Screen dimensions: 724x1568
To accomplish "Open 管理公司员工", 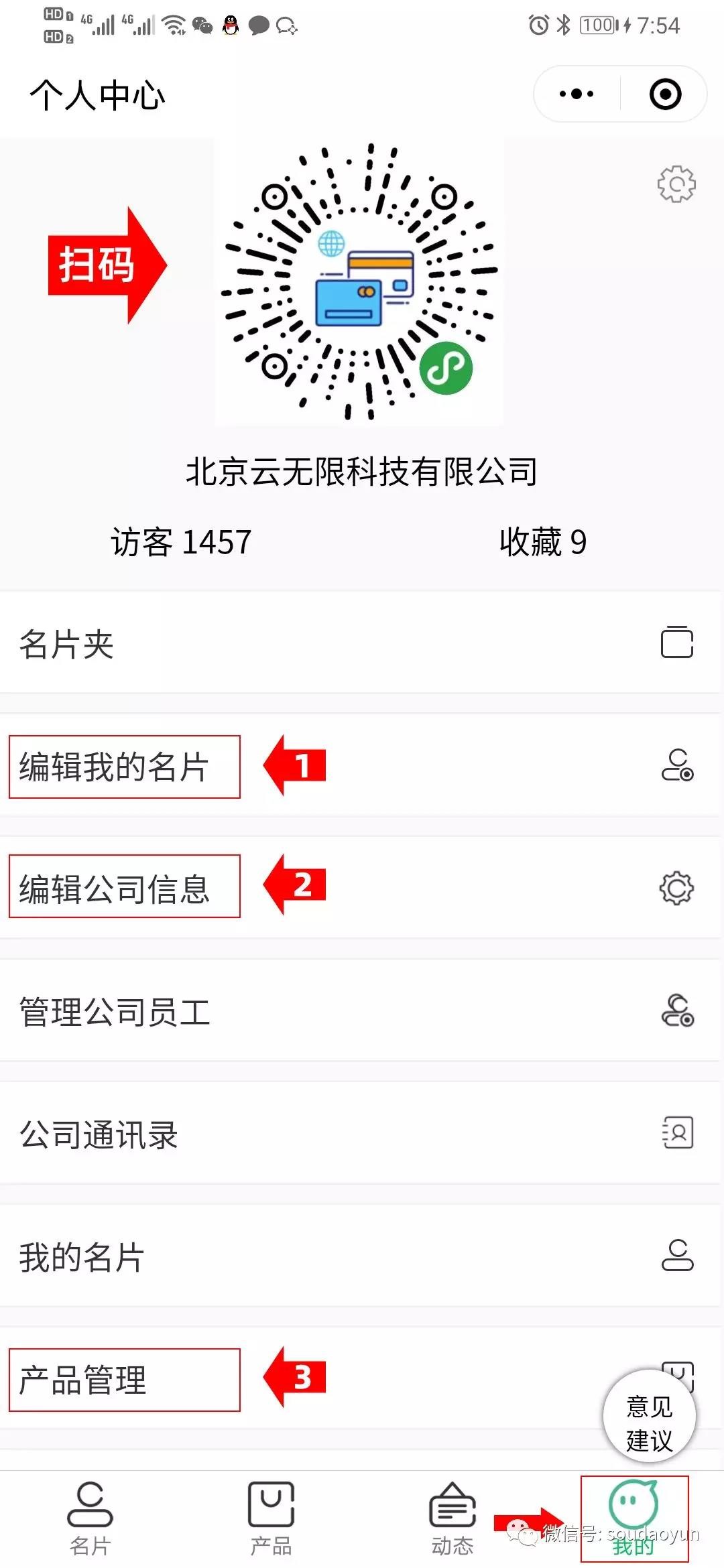I will 362,1011.
